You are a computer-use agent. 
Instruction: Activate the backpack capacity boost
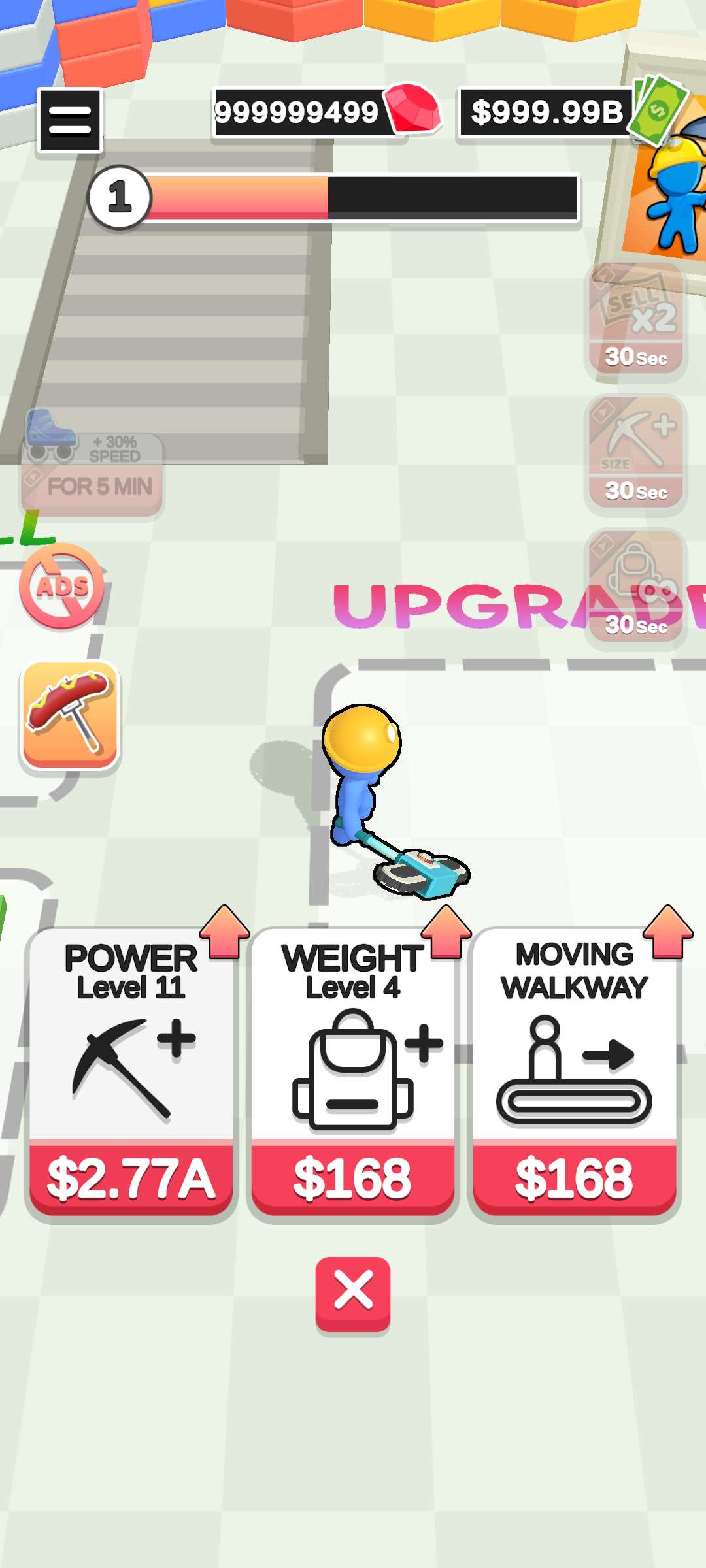tap(635, 588)
